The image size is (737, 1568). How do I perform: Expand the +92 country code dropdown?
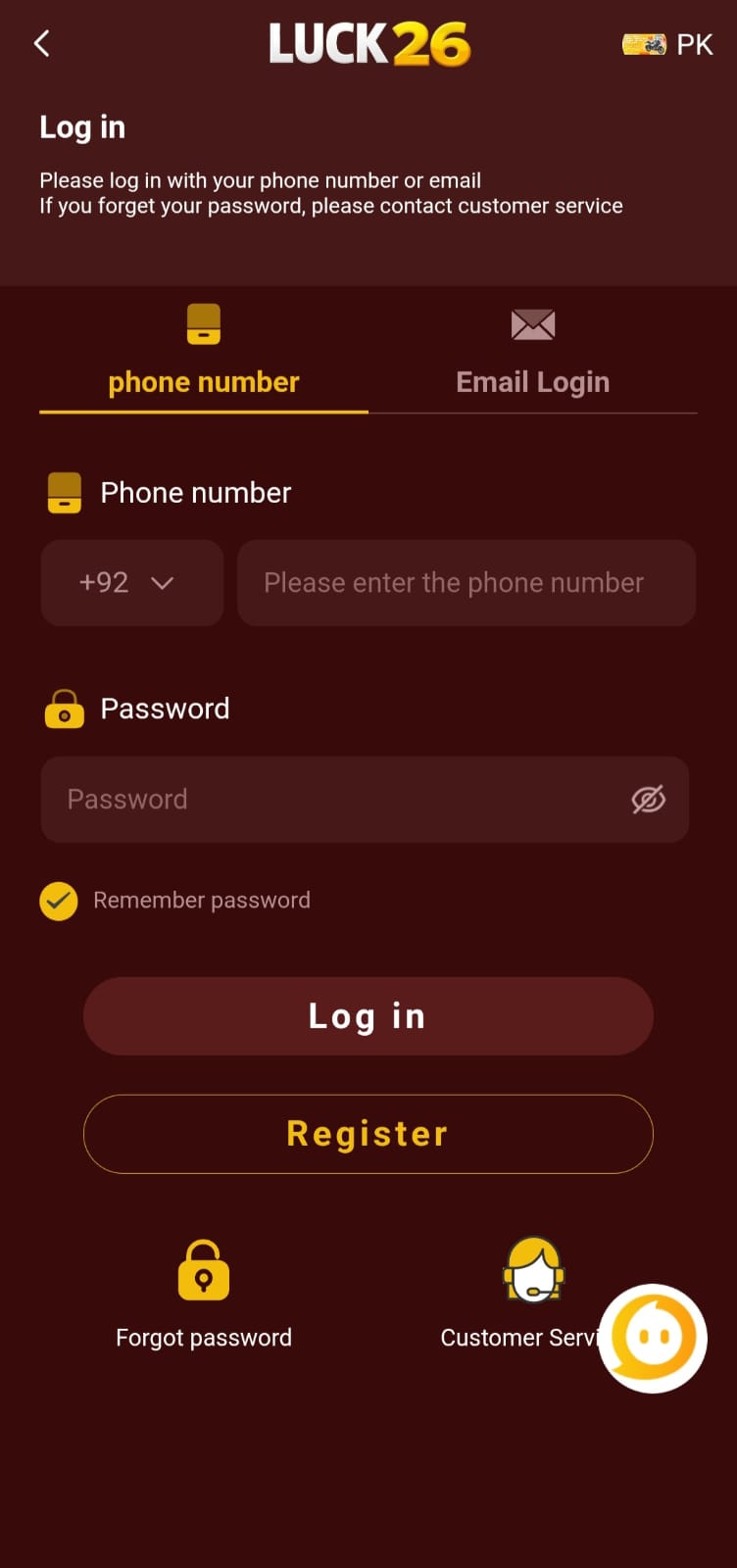tap(131, 583)
